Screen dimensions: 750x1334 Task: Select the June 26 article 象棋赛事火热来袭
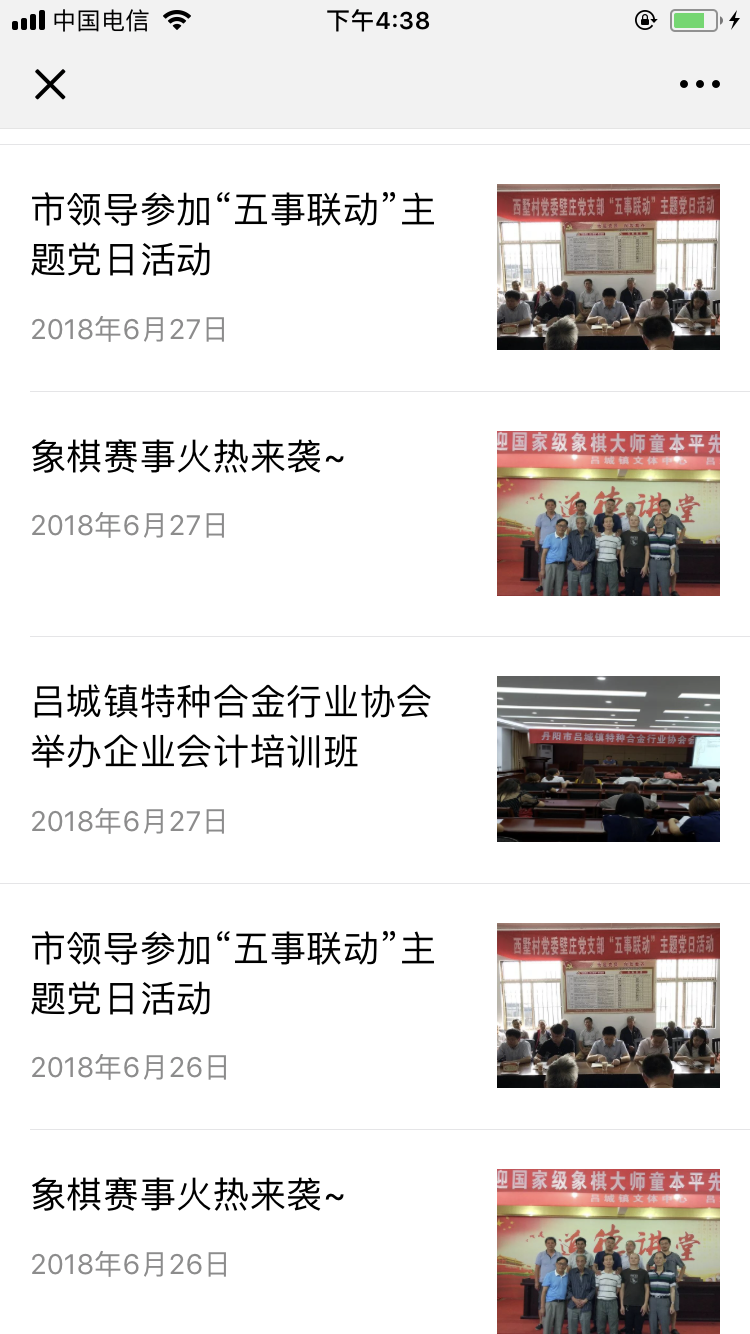pos(189,1195)
